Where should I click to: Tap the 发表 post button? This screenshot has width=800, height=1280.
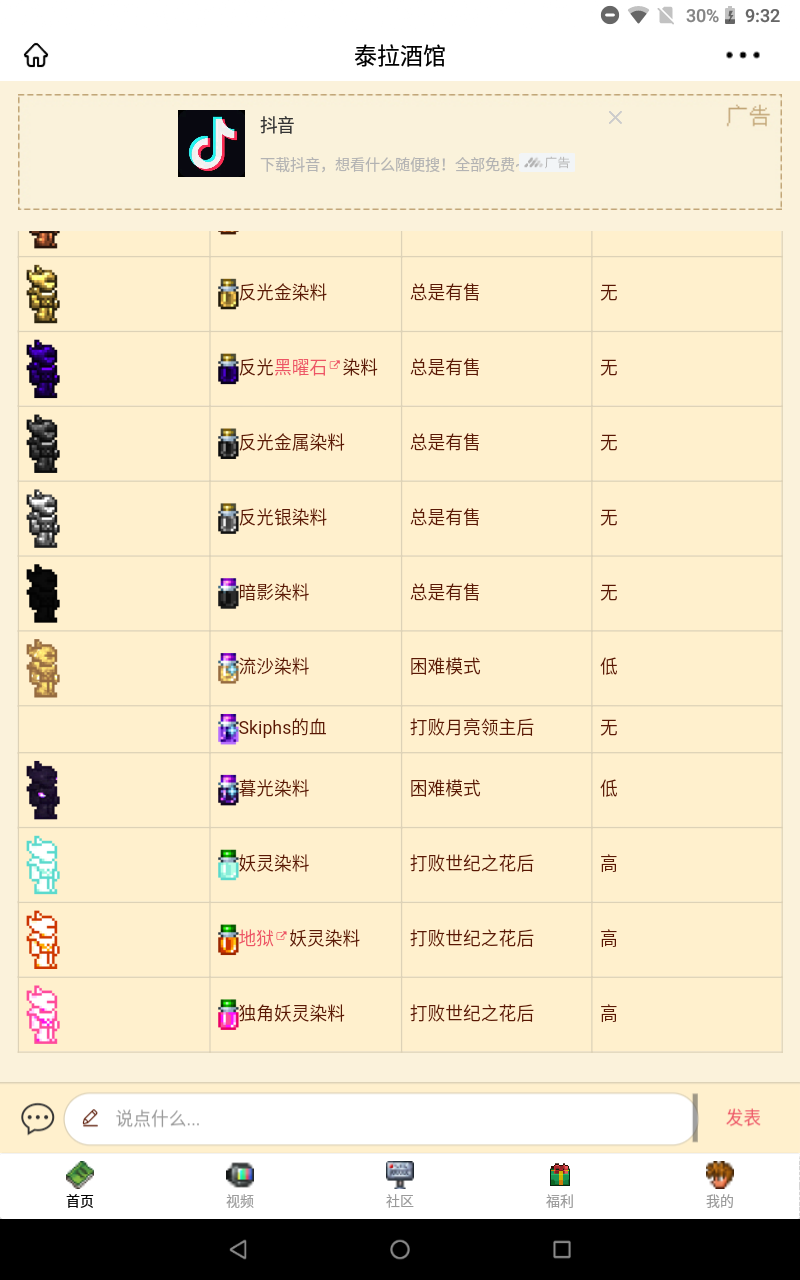(743, 1118)
